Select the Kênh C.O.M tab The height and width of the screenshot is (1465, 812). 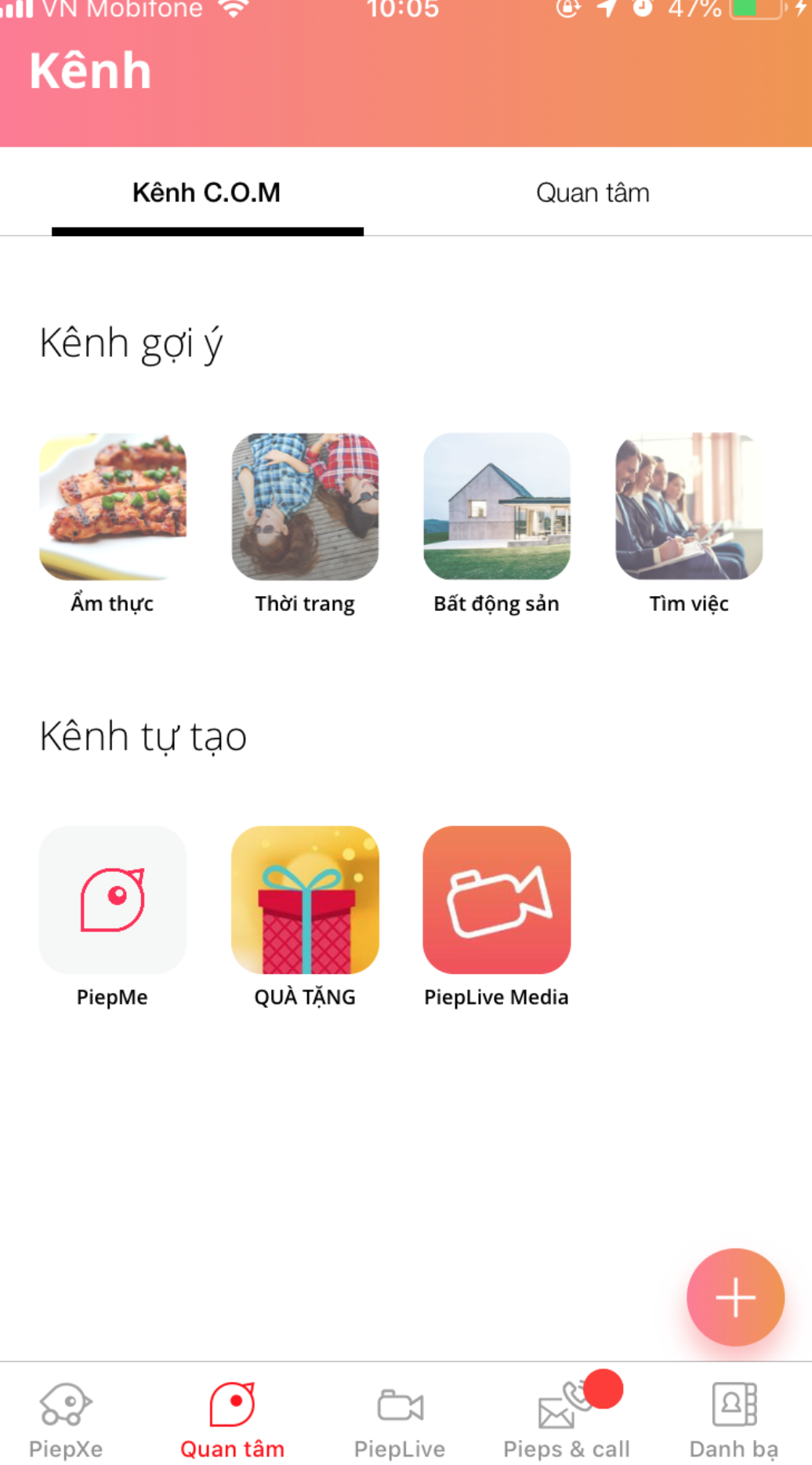[206, 193]
